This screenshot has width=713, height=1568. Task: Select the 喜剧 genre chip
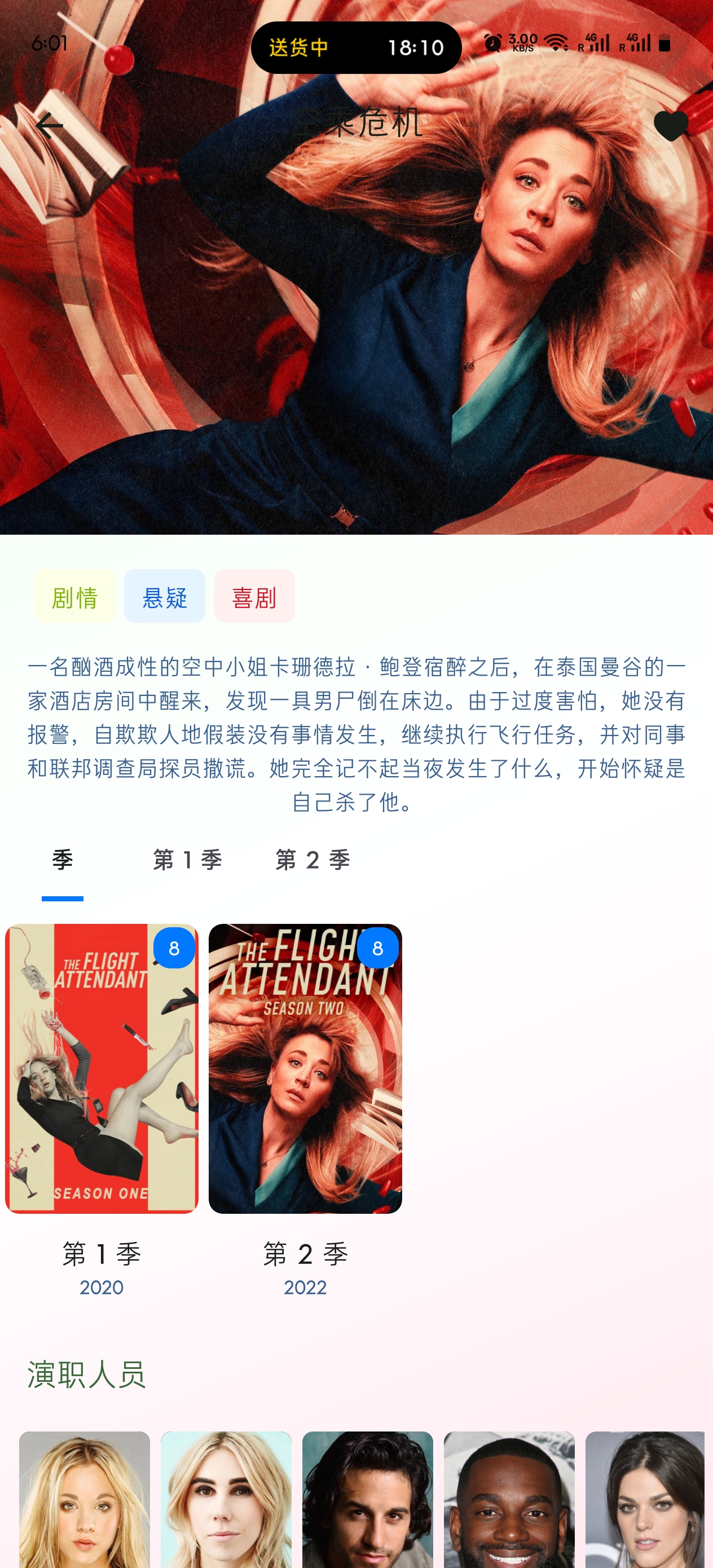(x=254, y=597)
